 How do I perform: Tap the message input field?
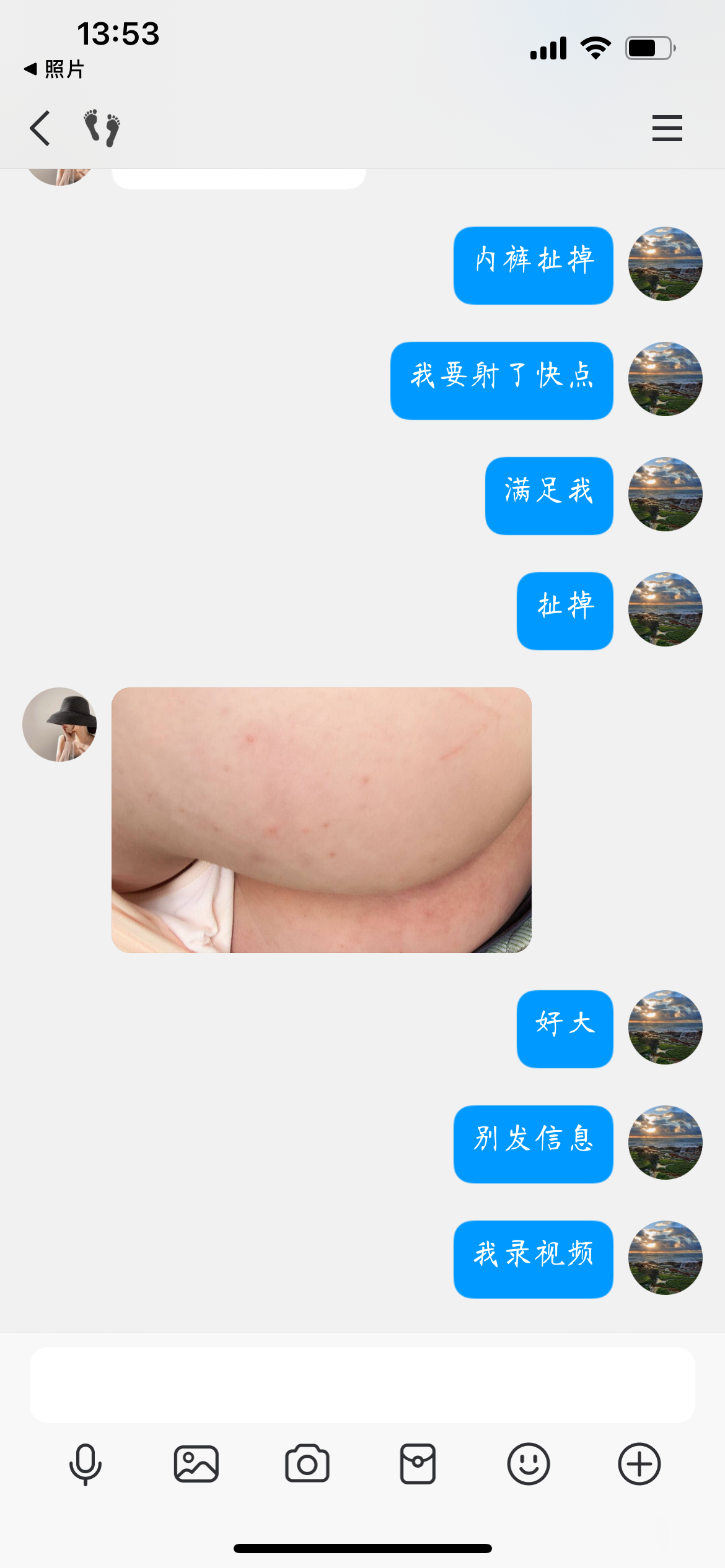click(362, 1385)
